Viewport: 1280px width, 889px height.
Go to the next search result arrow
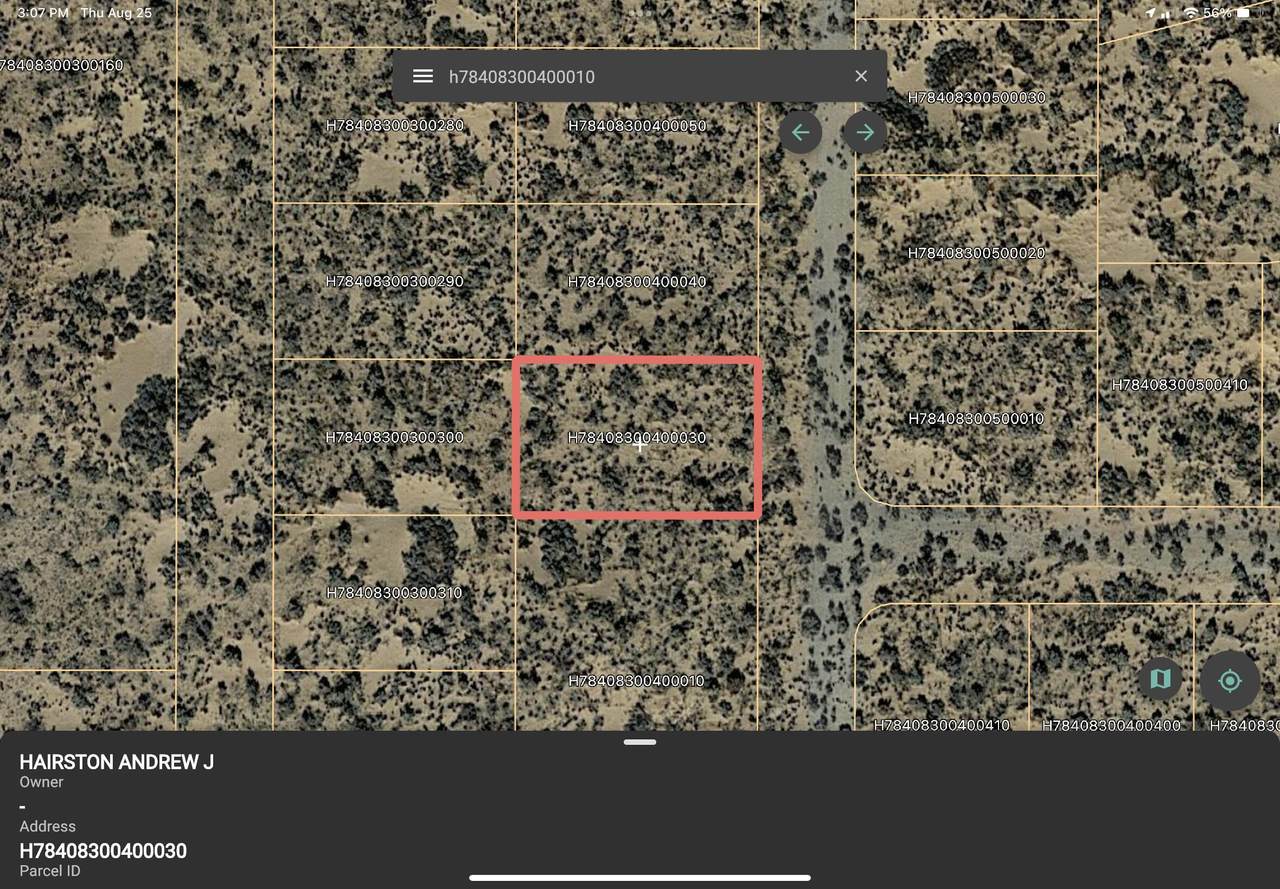point(865,132)
